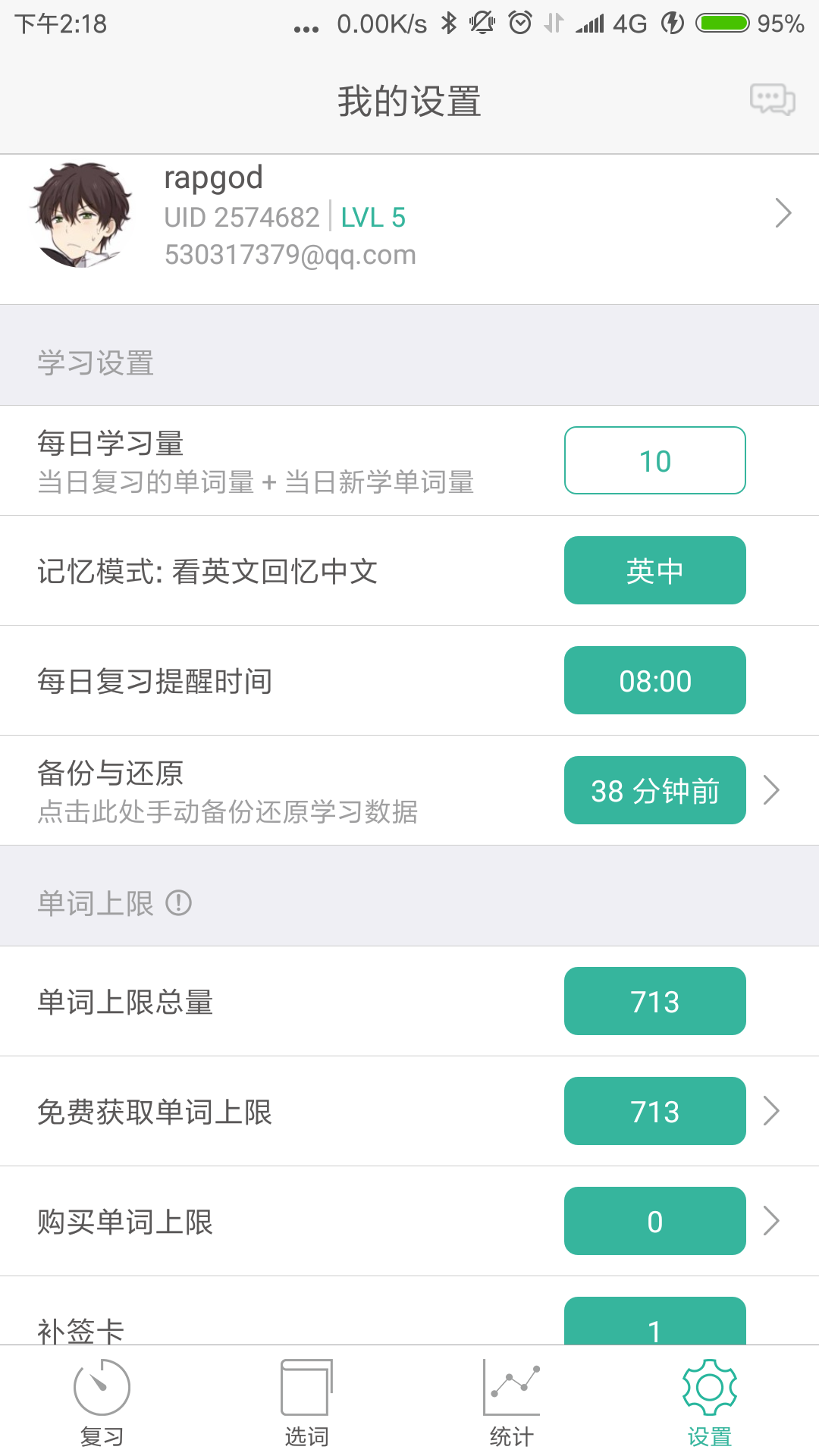This screenshot has width=819, height=1456.
Task: Tap the info icon beside 单词上限
Action: click(x=179, y=902)
